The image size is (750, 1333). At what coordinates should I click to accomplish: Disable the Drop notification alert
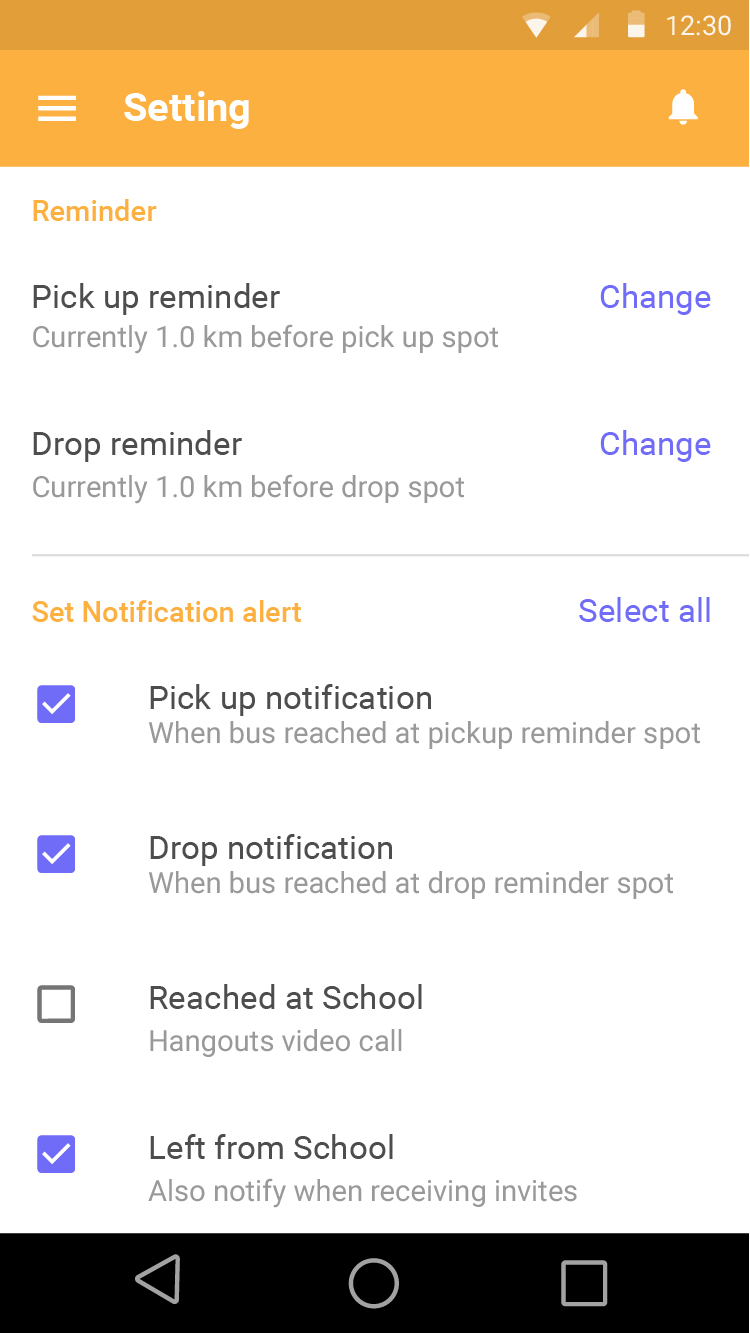click(x=56, y=854)
